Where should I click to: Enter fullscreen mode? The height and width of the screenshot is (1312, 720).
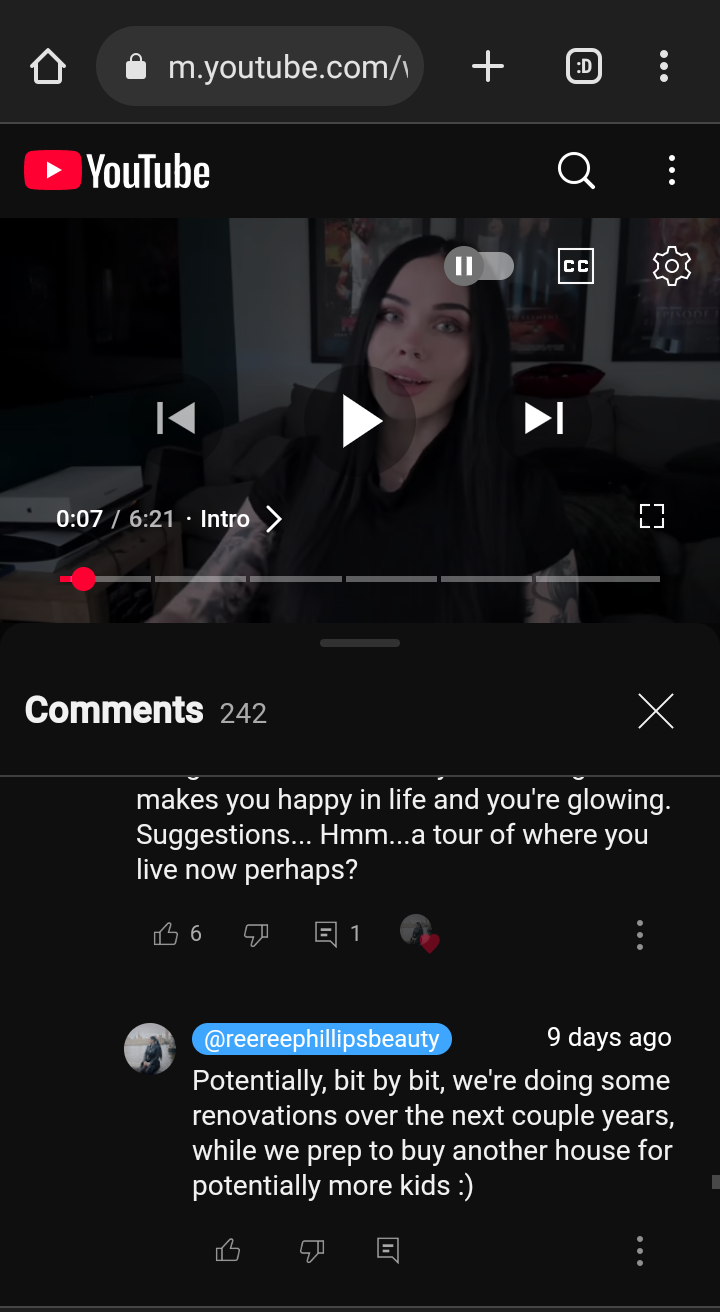tap(652, 517)
